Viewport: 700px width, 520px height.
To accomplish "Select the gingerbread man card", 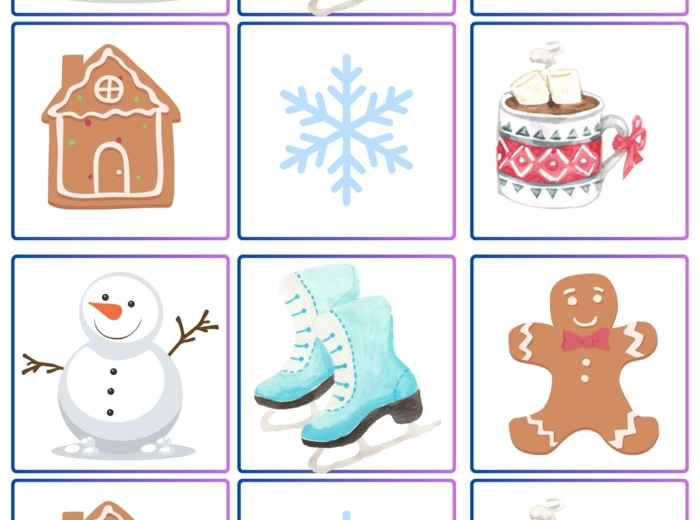I will coord(579,364).
